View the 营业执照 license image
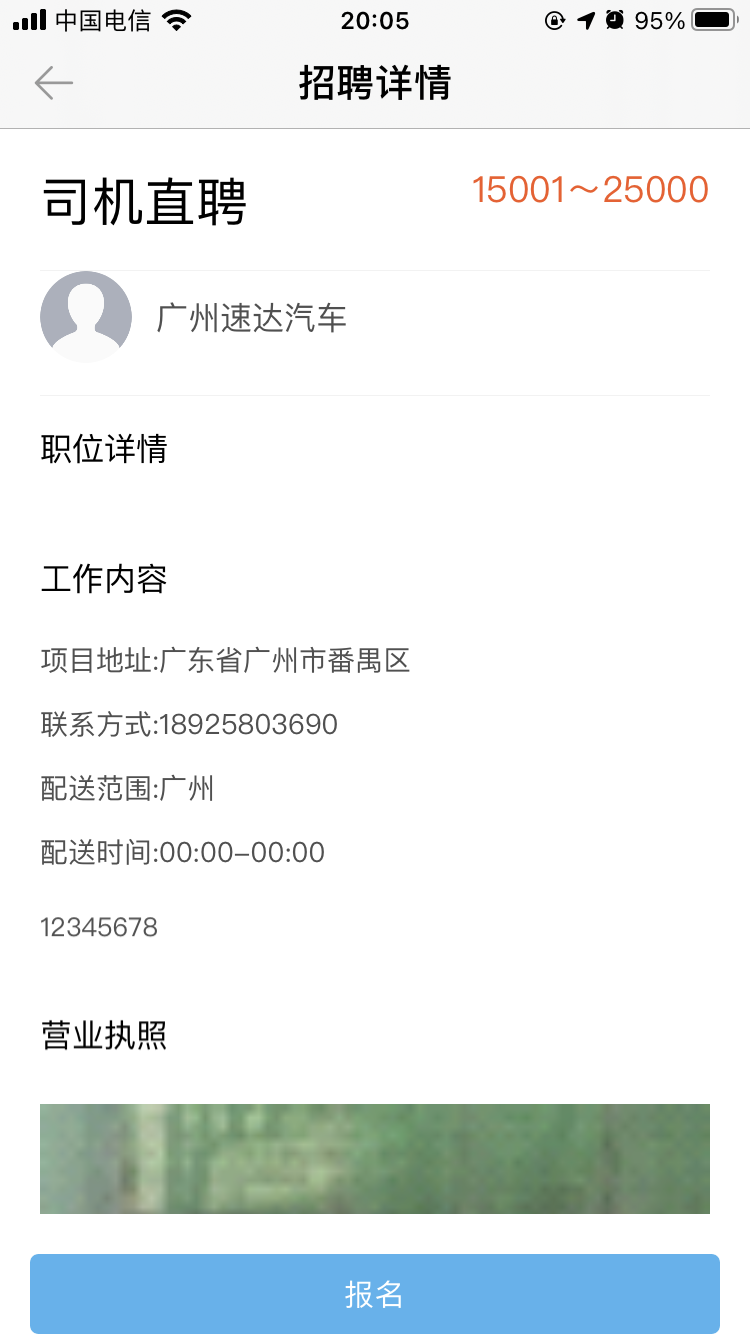 pyautogui.click(x=375, y=1159)
